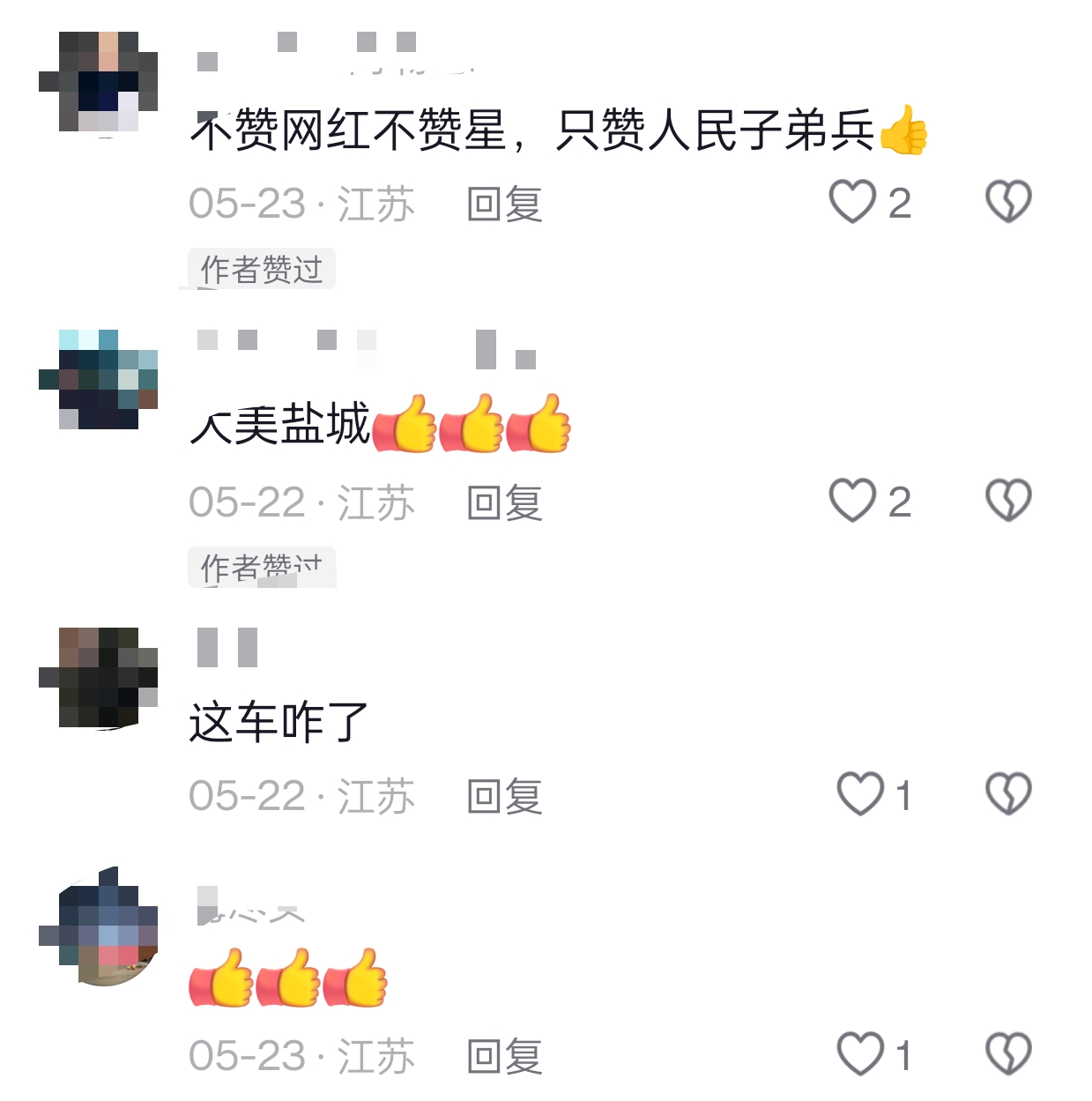Like the thumbs-up-only comment
The image size is (1092, 1101).
859,1054
